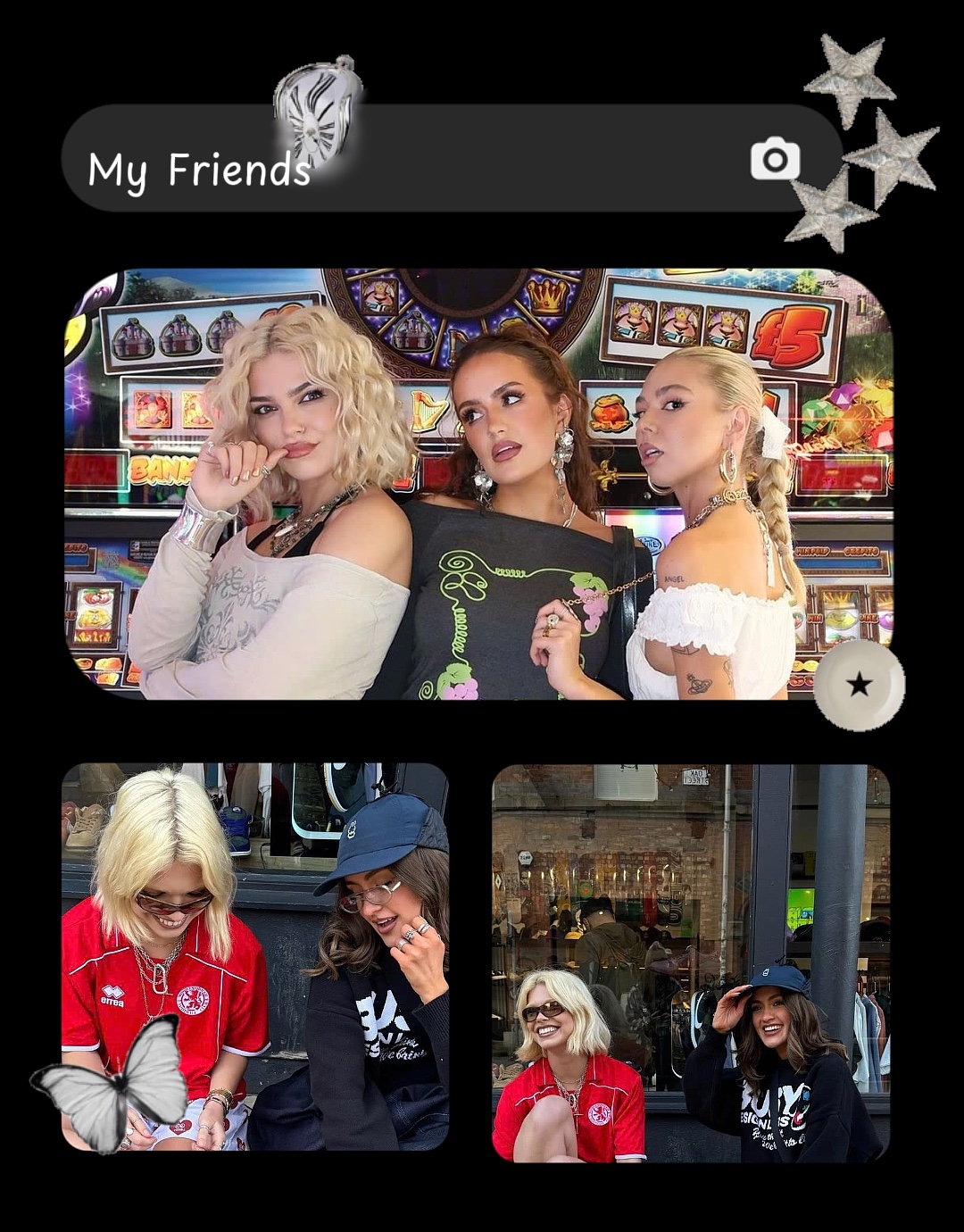The image size is (964, 1232).
Task: Toggle the star favorite badge on the photo
Action: pyautogui.click(x=859, y=686)
